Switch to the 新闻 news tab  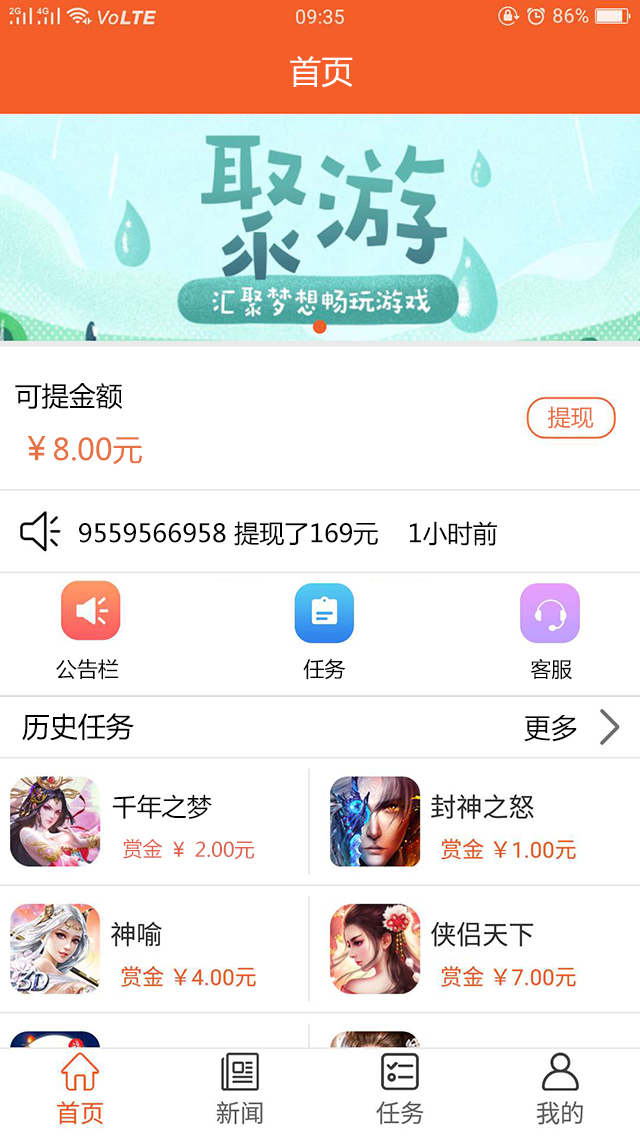[240, 1088]
